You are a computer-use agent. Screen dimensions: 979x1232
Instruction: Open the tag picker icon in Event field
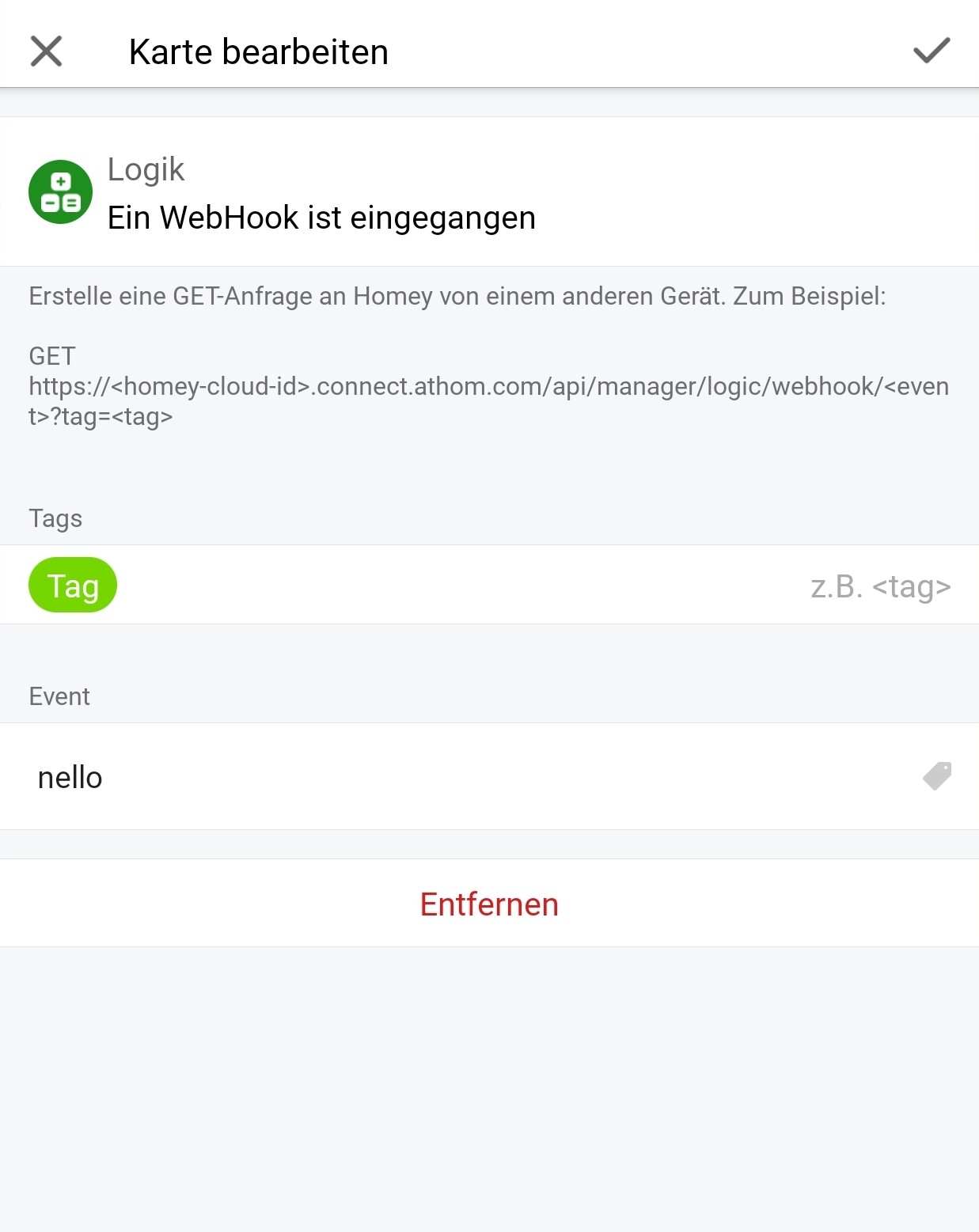[x=937, y=776]
